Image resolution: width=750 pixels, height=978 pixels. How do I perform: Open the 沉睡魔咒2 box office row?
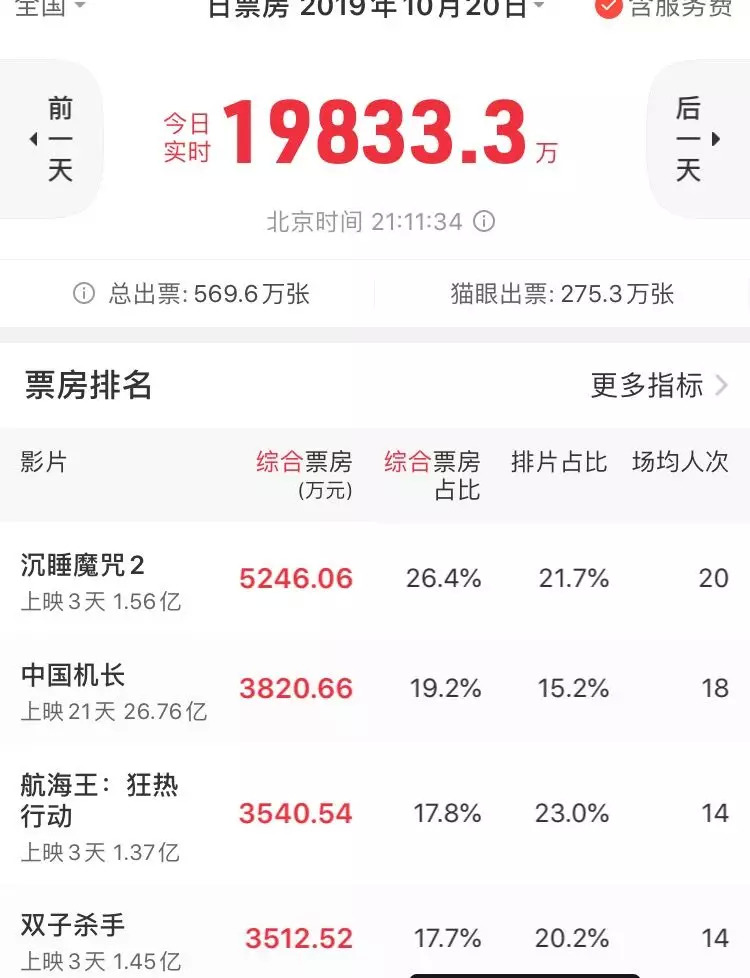coord(375,579)
